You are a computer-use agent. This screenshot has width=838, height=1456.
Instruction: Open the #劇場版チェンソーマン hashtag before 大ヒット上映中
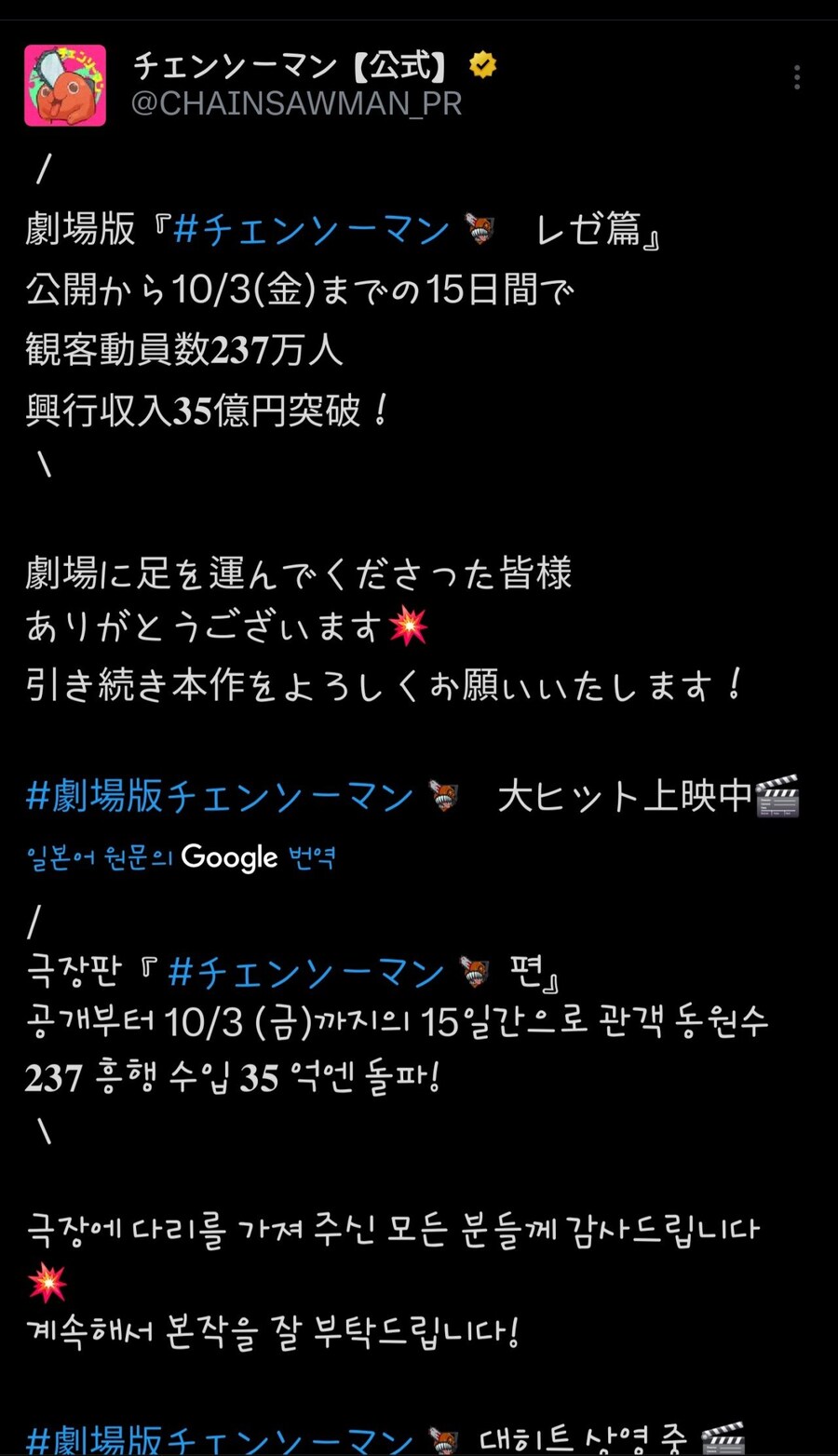click(x=221, y=797)
